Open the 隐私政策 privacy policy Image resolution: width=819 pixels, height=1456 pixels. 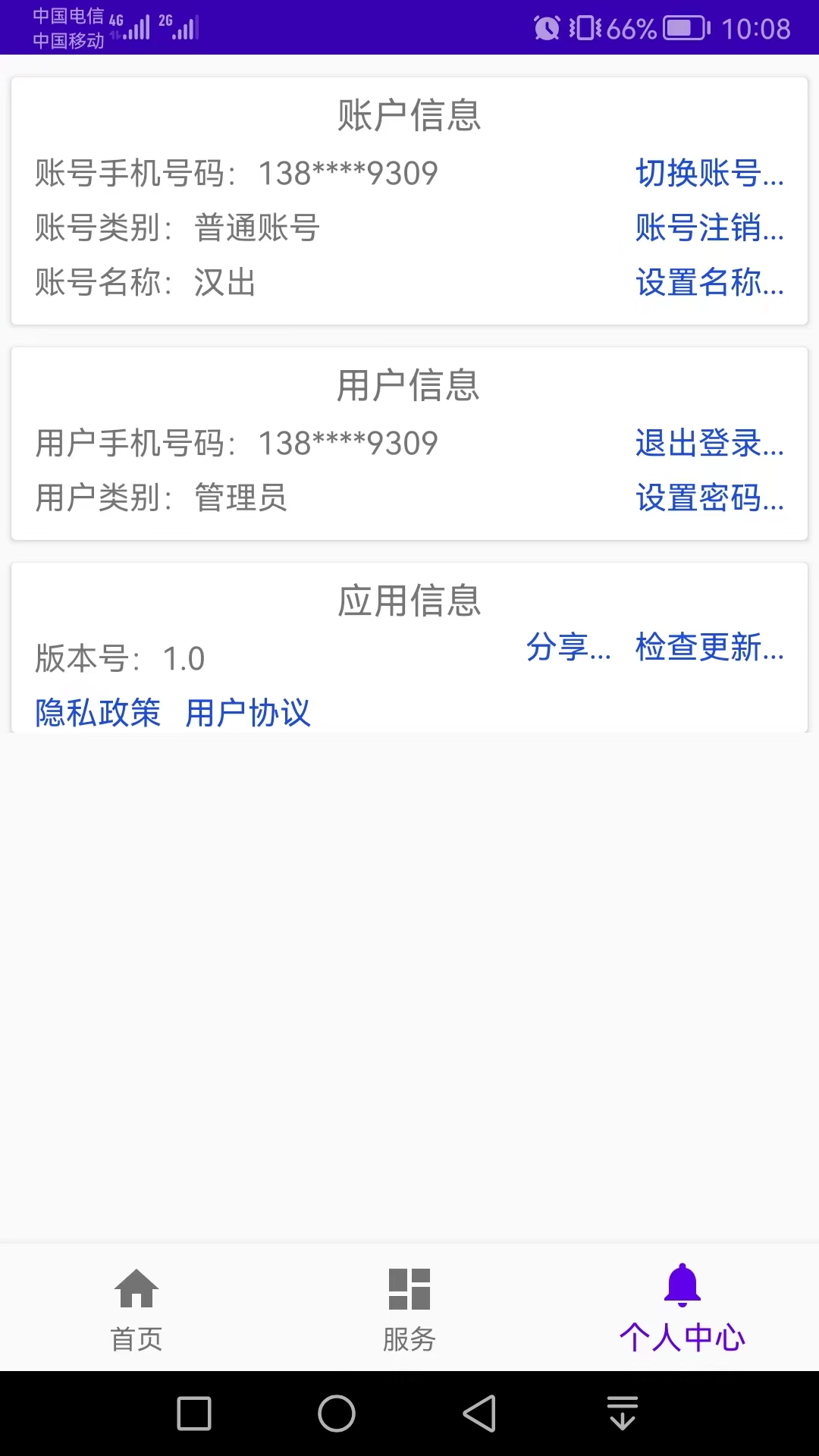(x=97, y=712)
